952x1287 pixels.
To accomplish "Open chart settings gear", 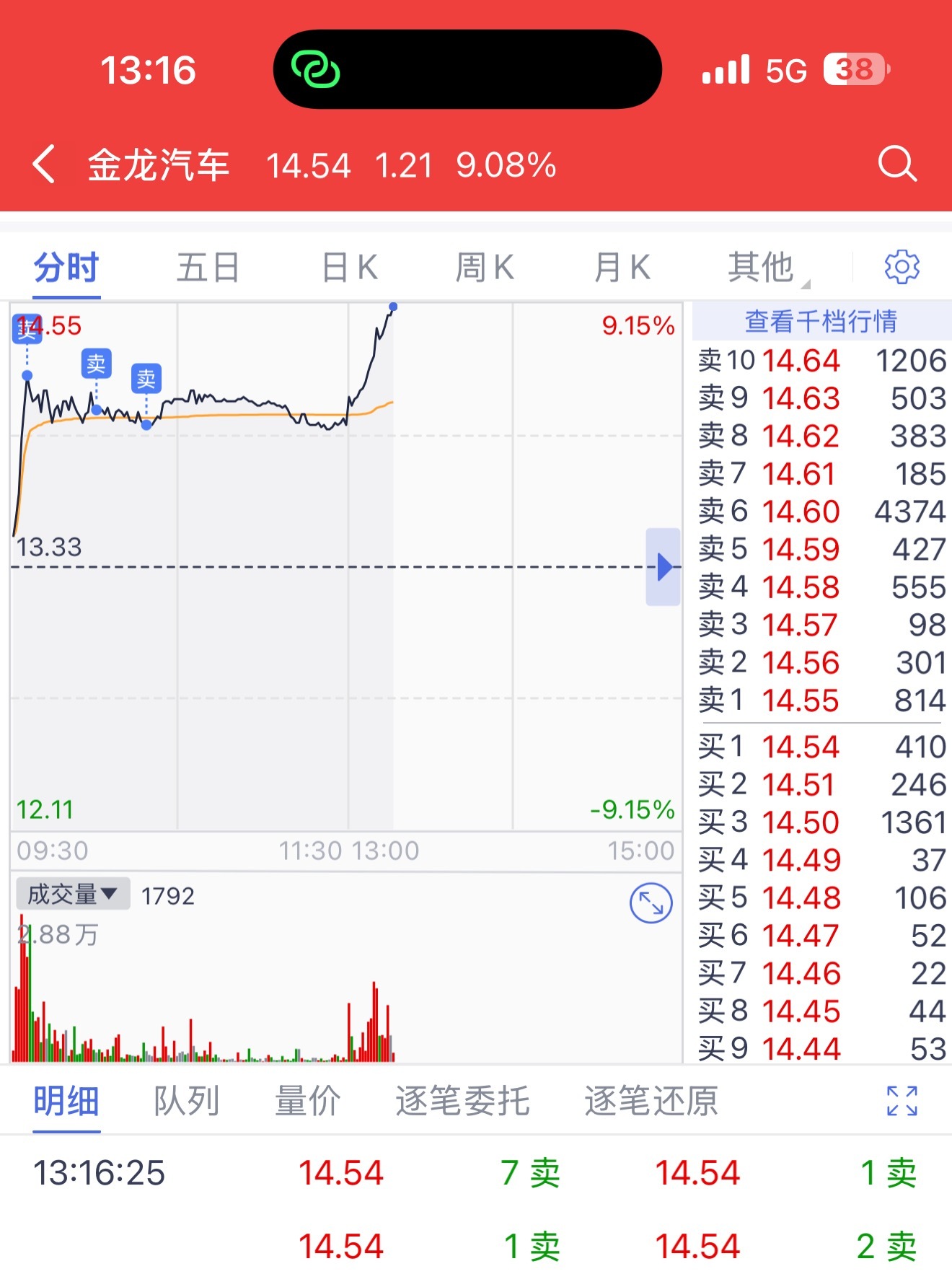I will pos(902,268).
